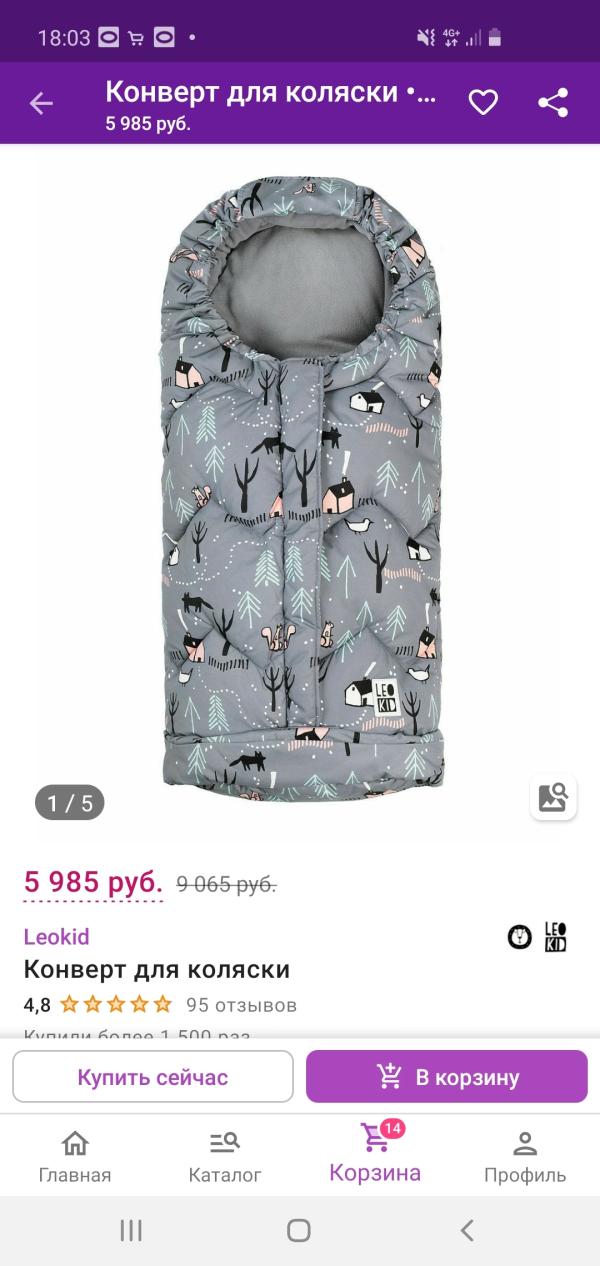The height and width of the screenshot is (1266, 600).
Task: Open price details for 5 985 руб.
Action: click(93, 883)
